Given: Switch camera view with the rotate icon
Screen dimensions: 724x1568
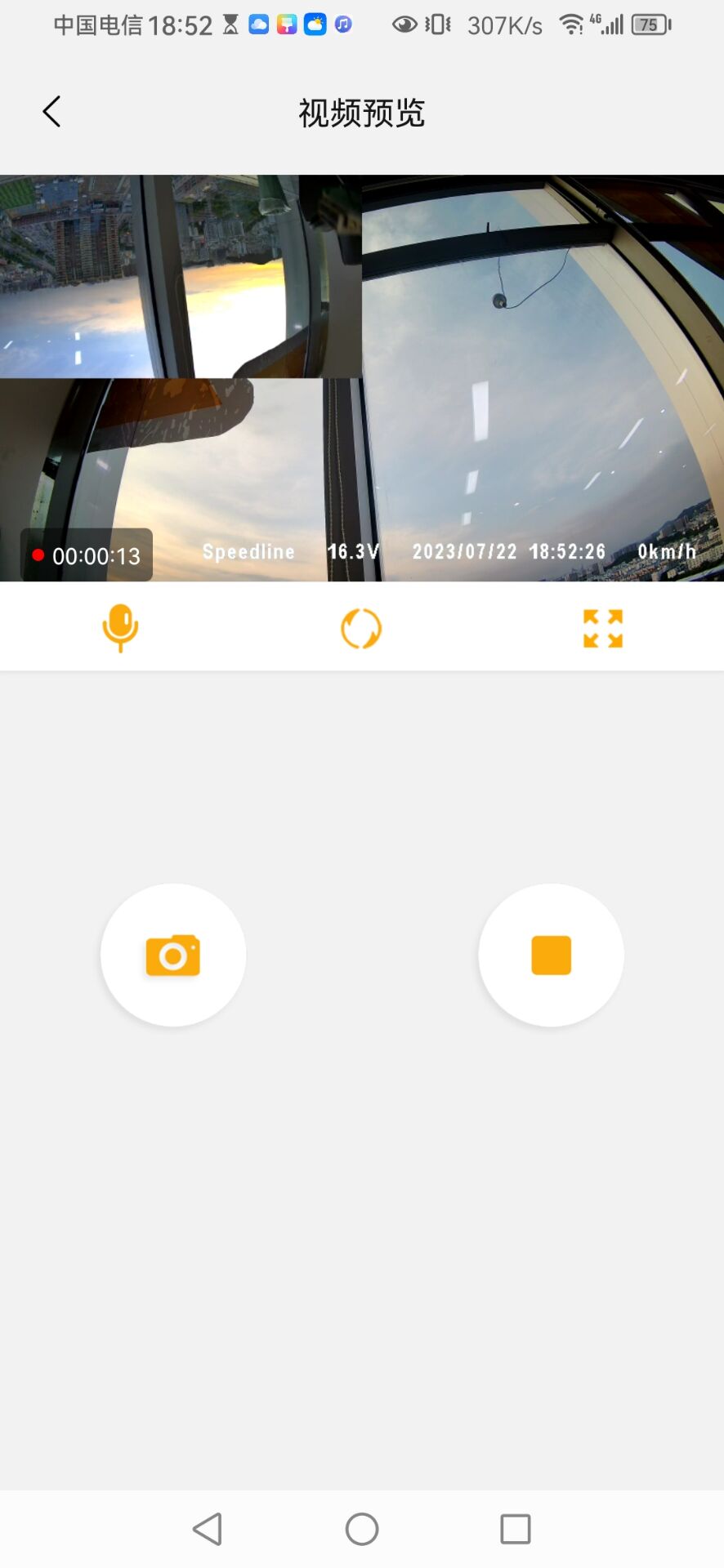Looking at the screenshot, I should [361, 629].
